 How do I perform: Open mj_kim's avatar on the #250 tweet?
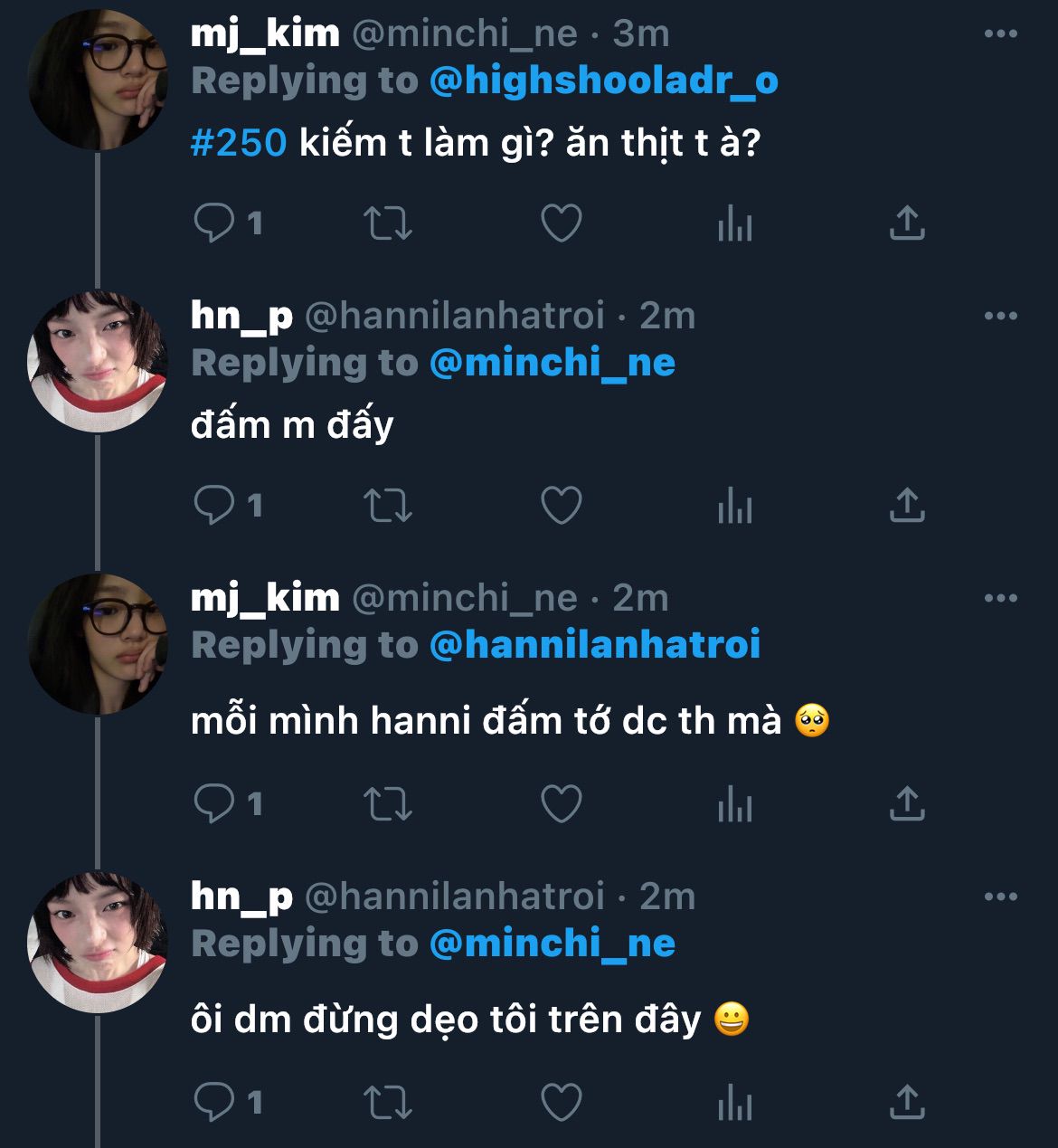[98, 80]
